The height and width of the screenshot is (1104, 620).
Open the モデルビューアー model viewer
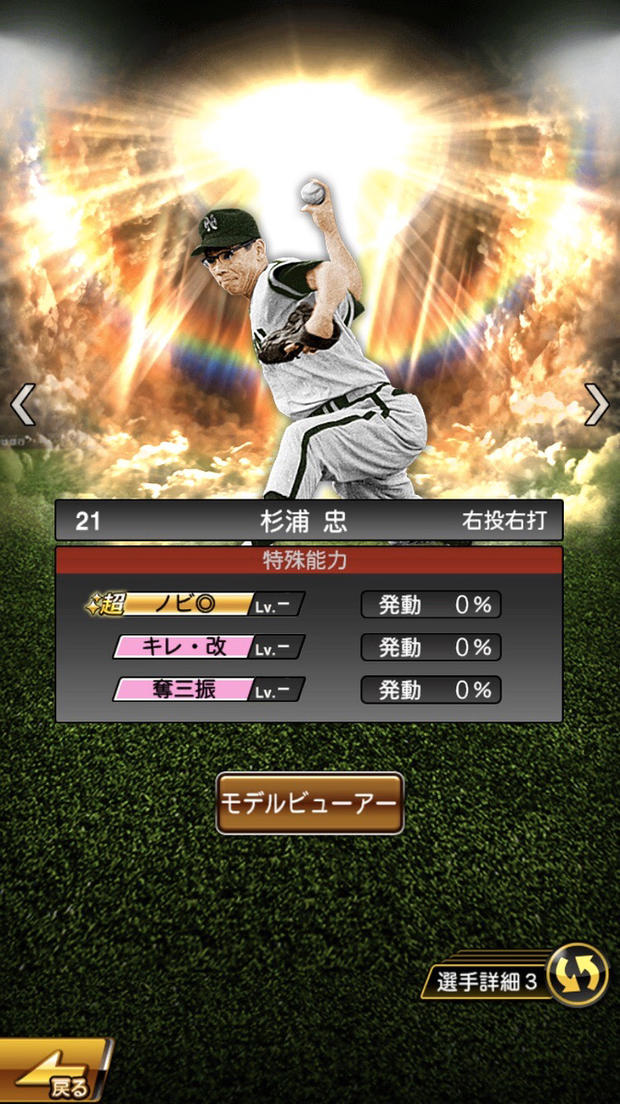pyautogui.click(x=310, y=803)
